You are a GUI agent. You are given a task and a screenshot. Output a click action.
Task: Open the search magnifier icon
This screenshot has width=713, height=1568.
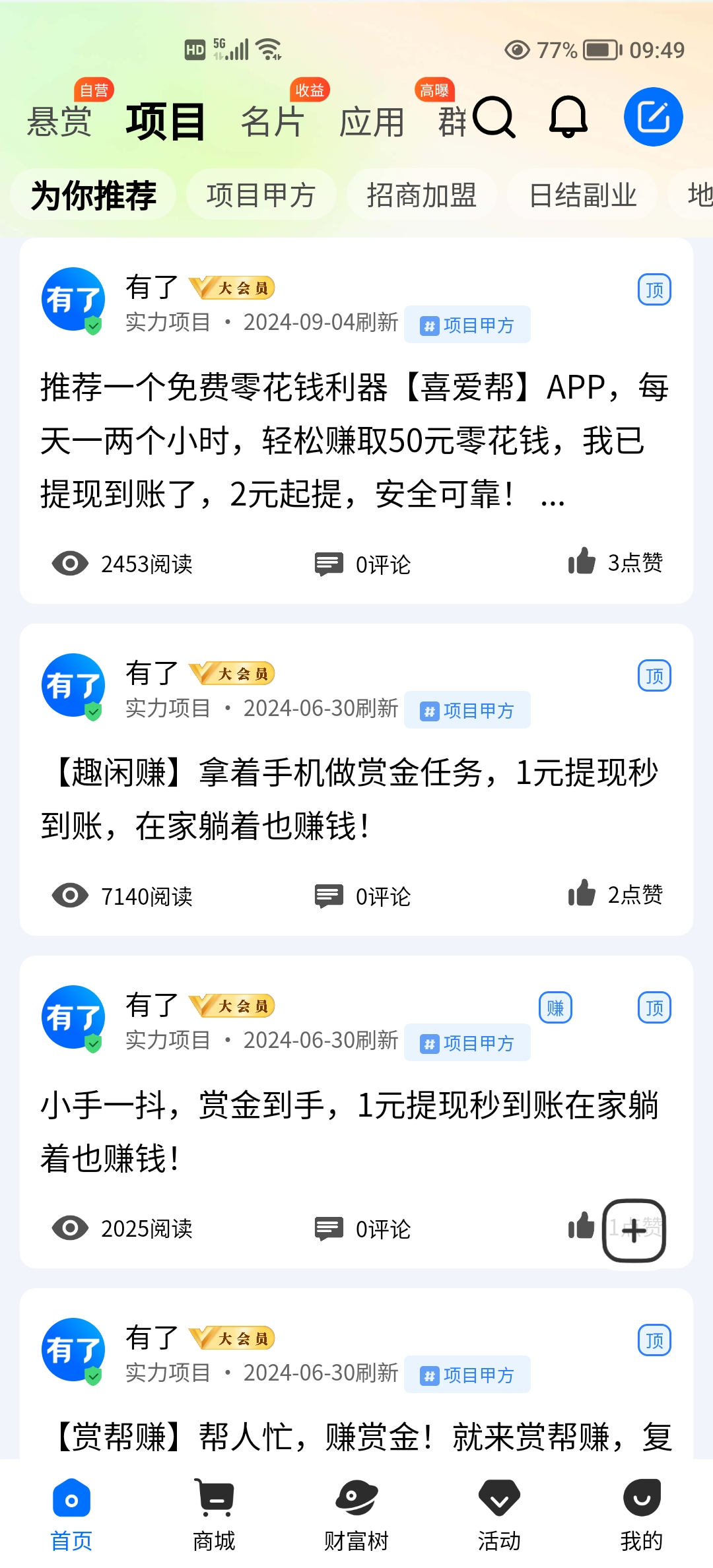click(494, 117)
